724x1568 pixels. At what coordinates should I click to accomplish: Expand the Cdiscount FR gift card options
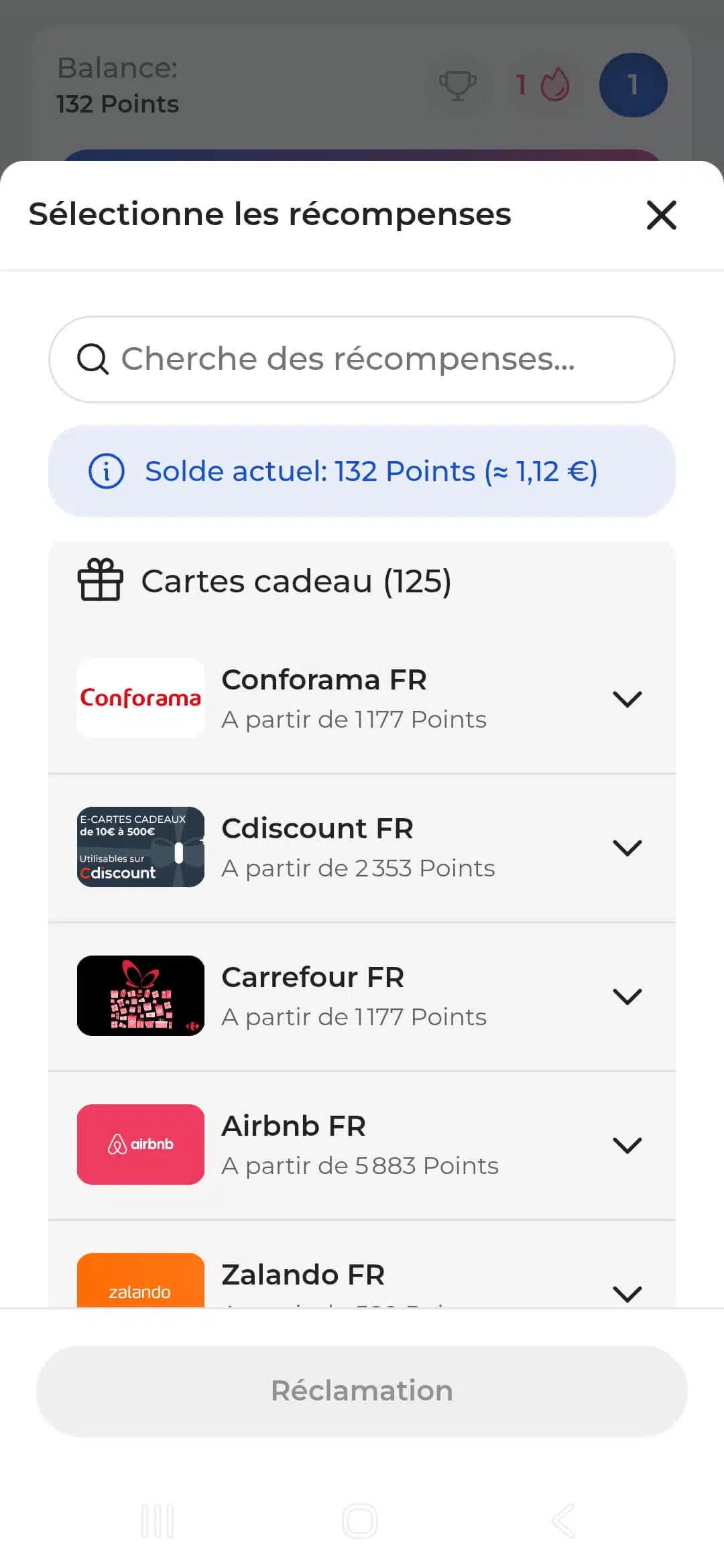(x=628, y=848)
